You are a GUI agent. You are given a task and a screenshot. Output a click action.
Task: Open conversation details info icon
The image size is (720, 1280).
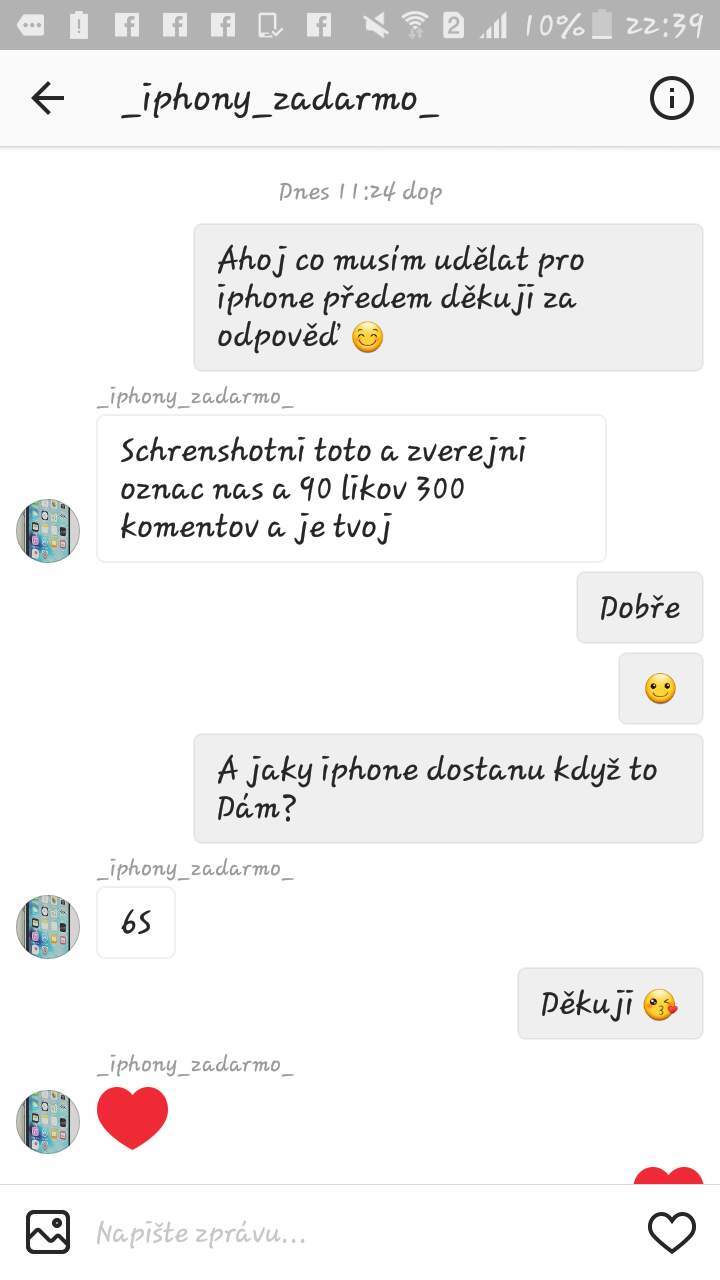tap(671, 98)
